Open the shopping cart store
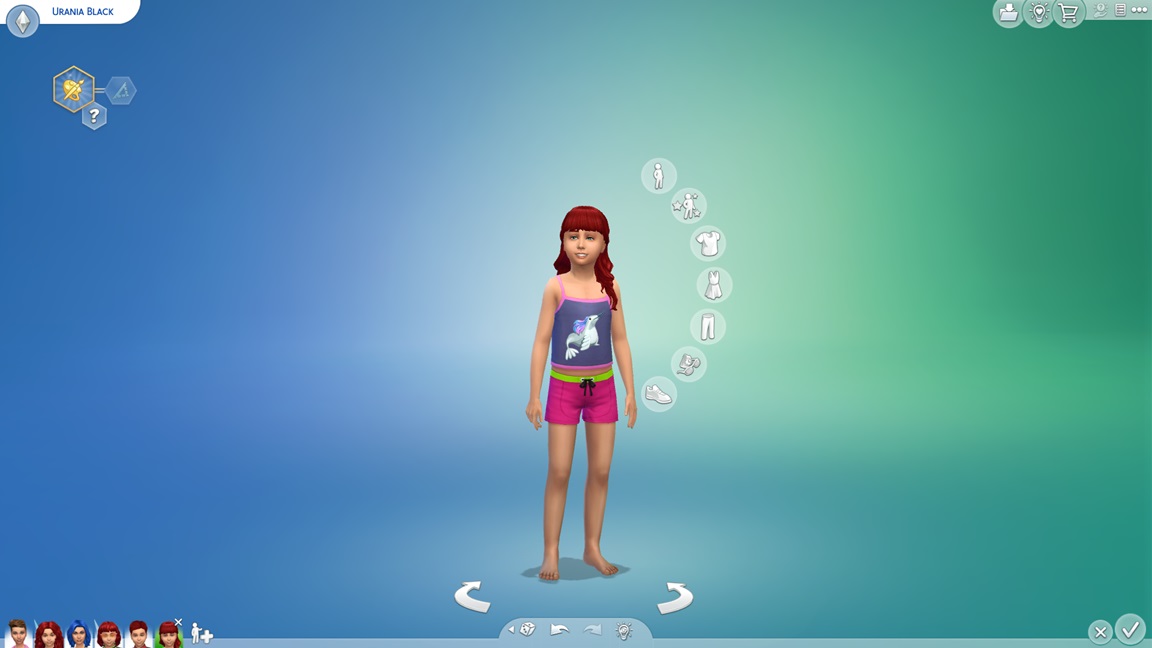The image size is (1152, 648). pos(1069,13)
